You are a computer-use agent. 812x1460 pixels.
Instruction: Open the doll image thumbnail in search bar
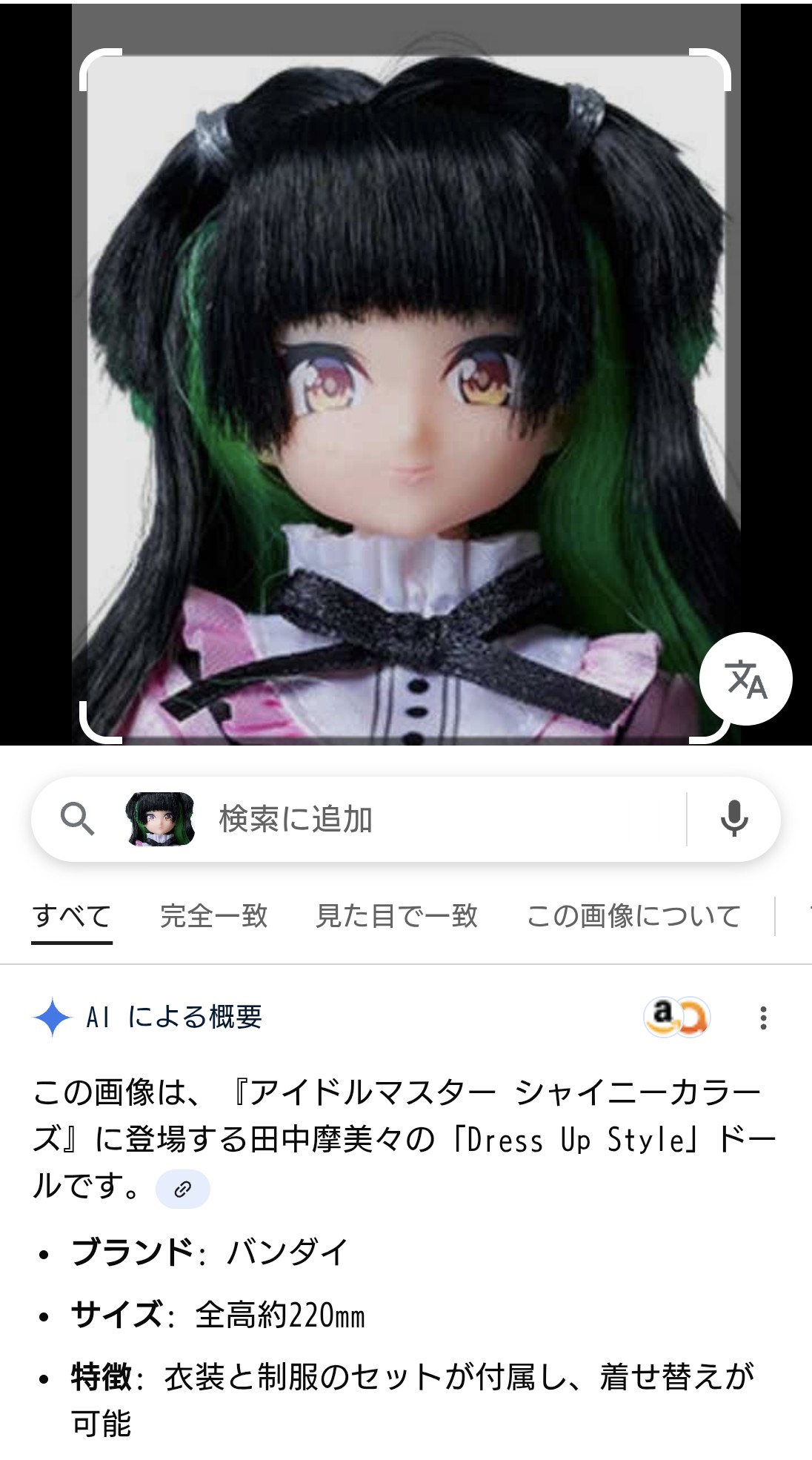click(x=160, y=819)
